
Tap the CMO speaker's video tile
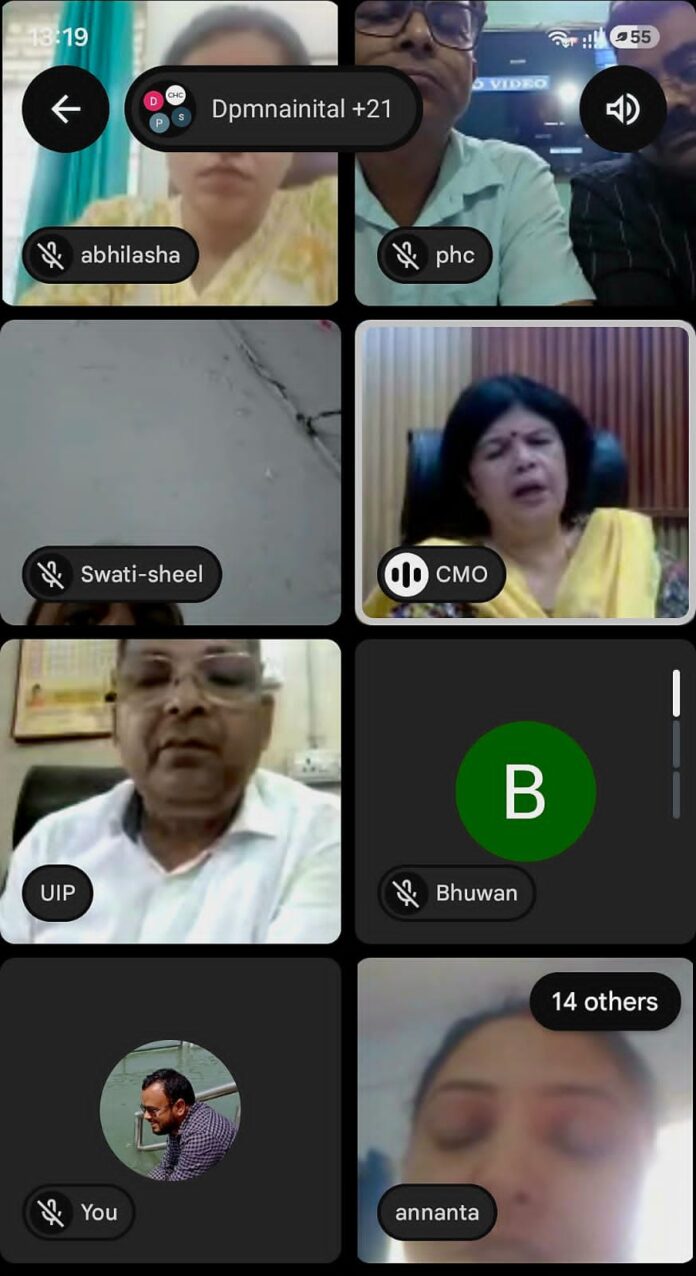pyautogui.click(x=525, y=473)
